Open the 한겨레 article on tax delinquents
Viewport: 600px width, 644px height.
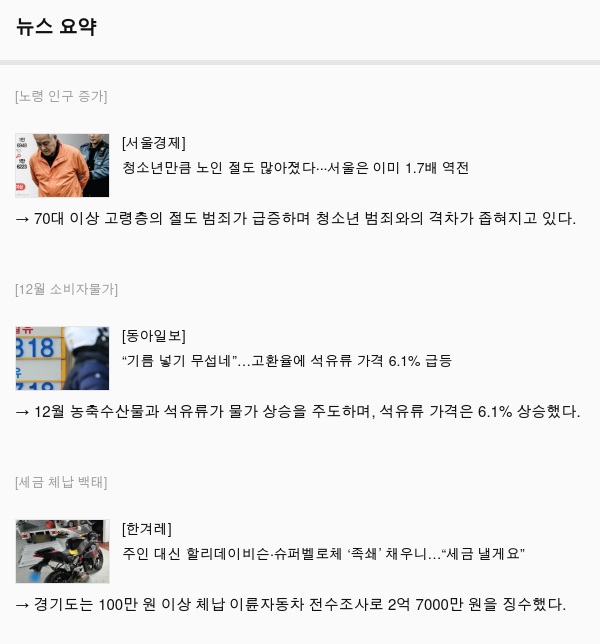click(323, 553)
